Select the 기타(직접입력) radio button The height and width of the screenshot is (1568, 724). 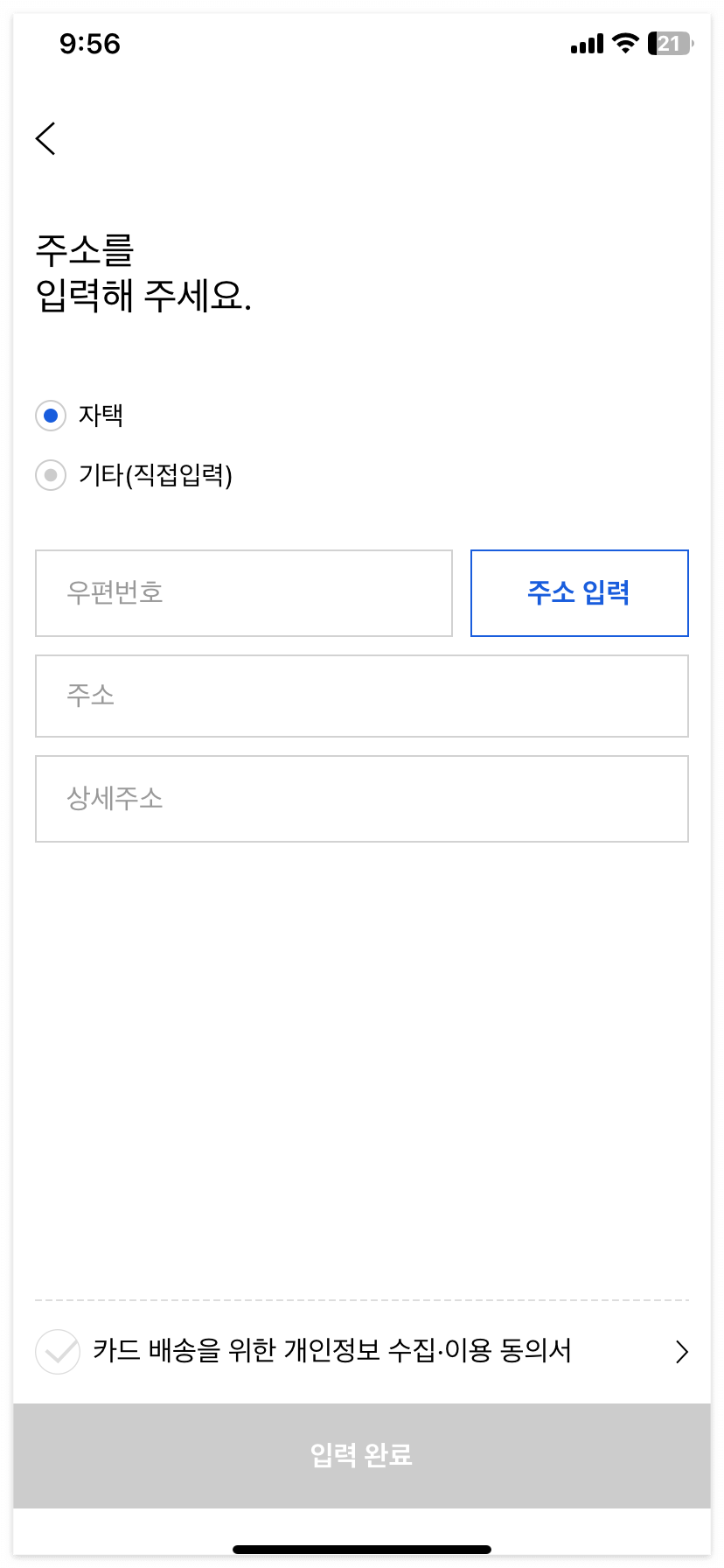(x=50, y=477)
